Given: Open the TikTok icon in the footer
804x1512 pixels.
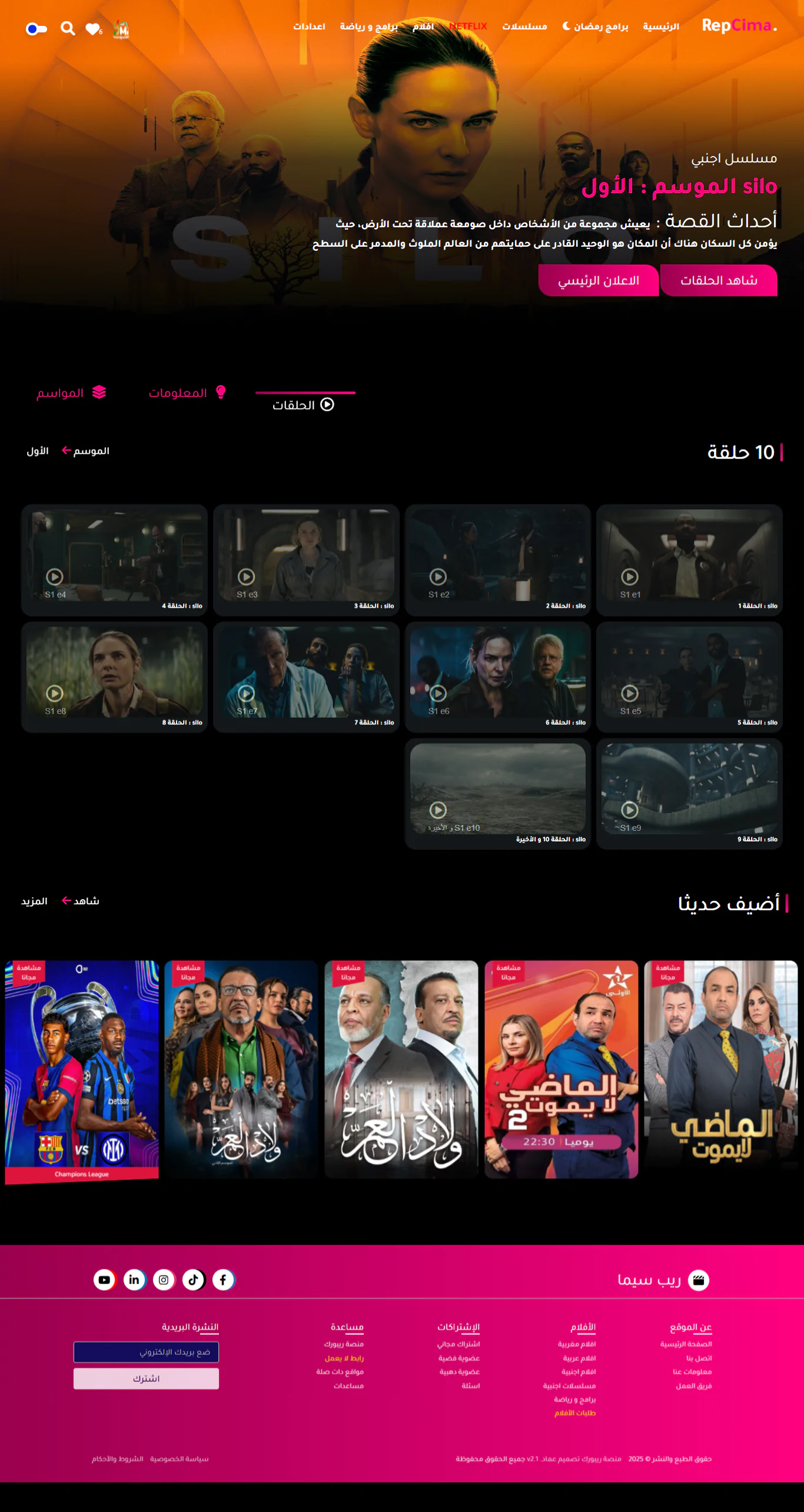Looking at the screenshot, I should [x=193, y=1279].
